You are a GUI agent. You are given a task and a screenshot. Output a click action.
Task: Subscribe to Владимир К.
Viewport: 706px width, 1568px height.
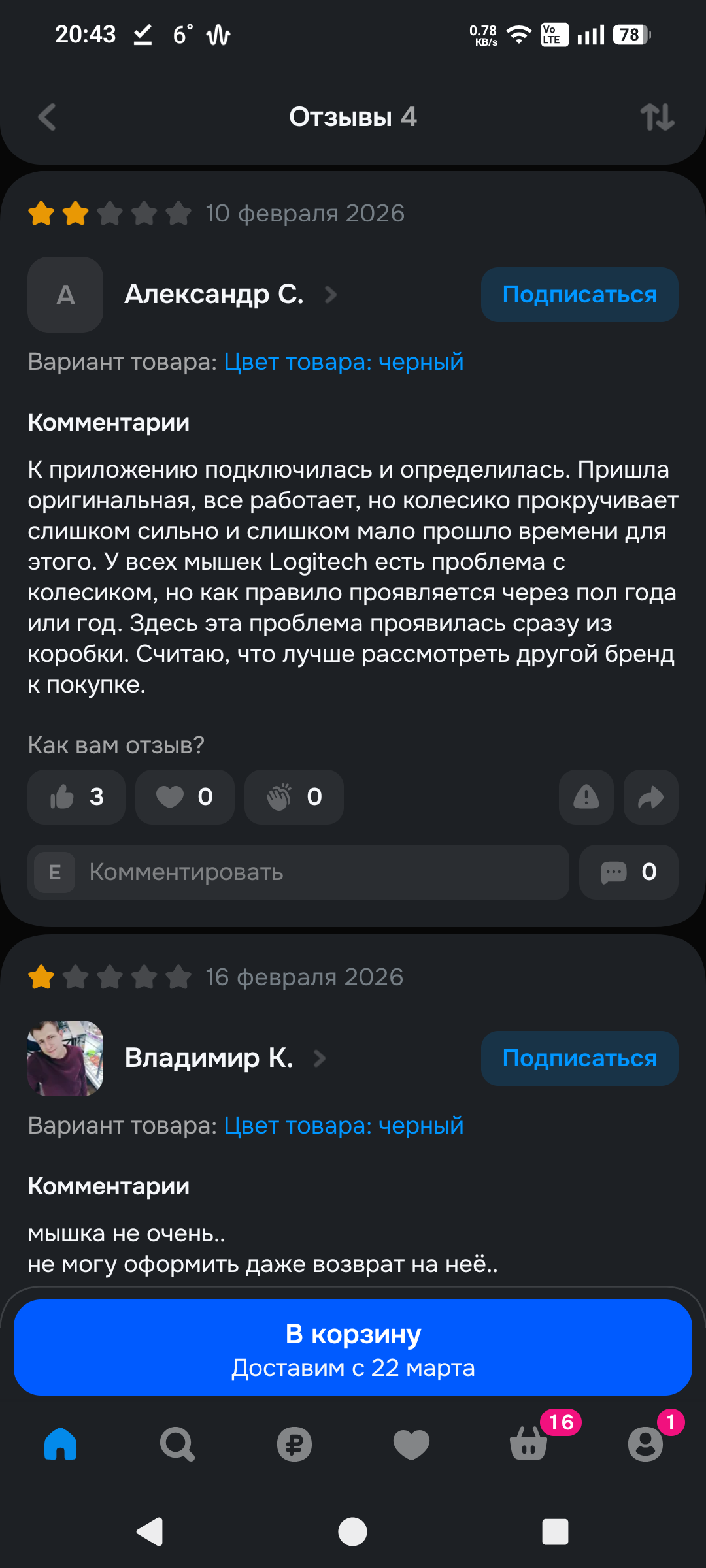(579, 1058)
